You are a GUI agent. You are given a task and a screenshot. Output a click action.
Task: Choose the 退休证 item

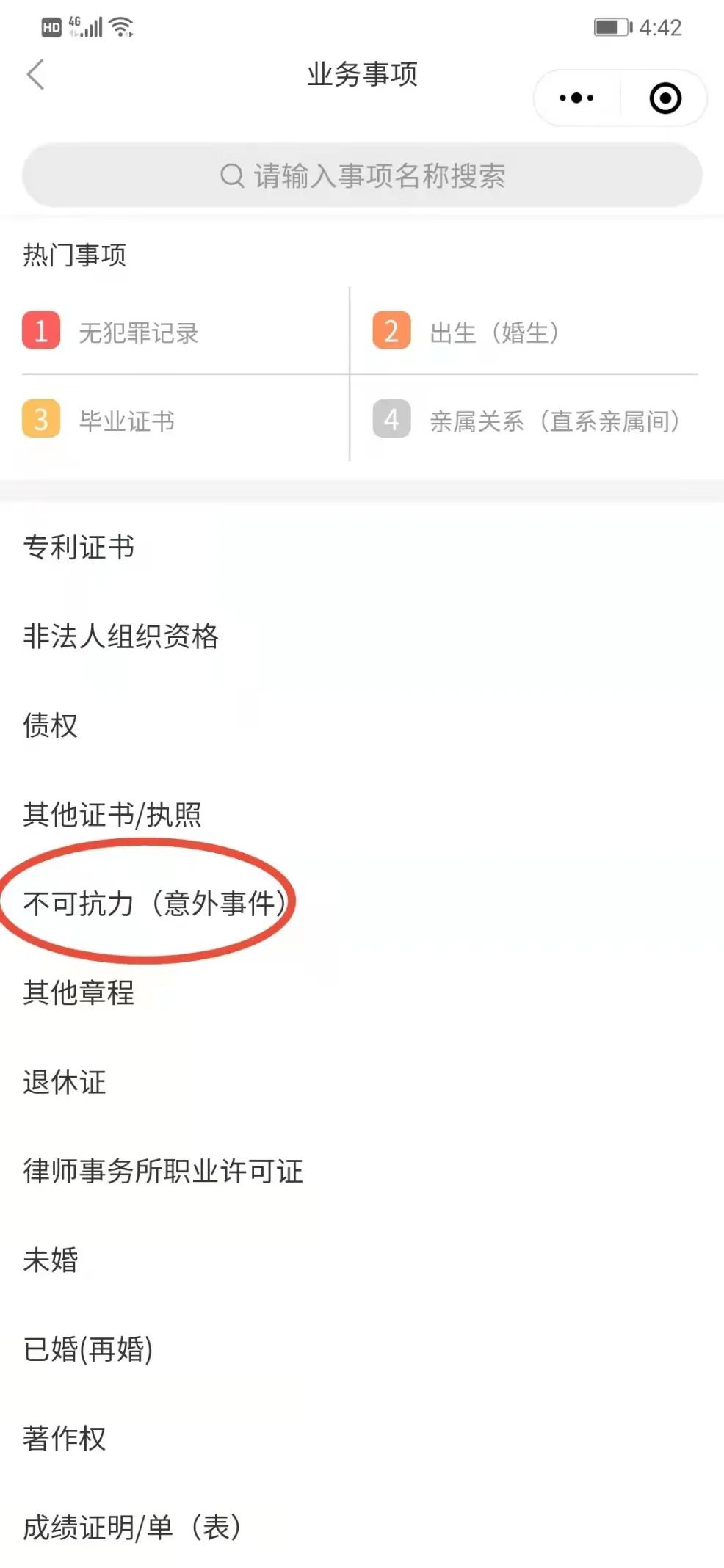pos(65,1082)
